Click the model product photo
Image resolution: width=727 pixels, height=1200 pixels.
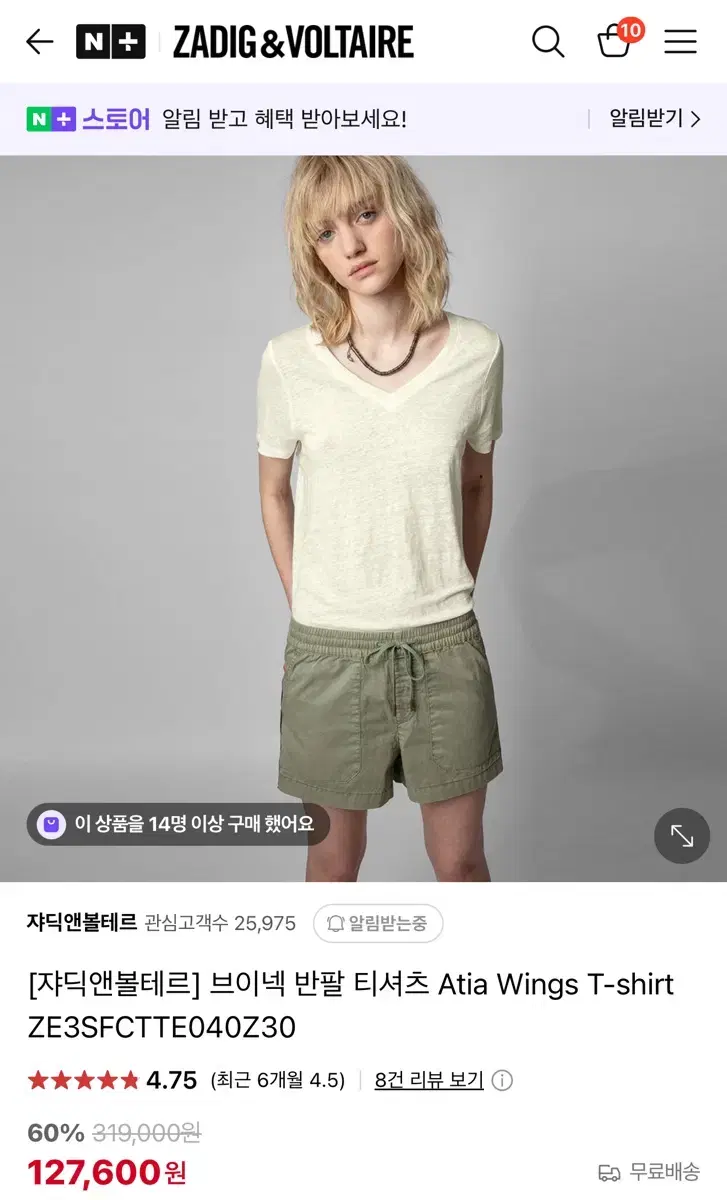pyautogui.click(x=363, y=500)
